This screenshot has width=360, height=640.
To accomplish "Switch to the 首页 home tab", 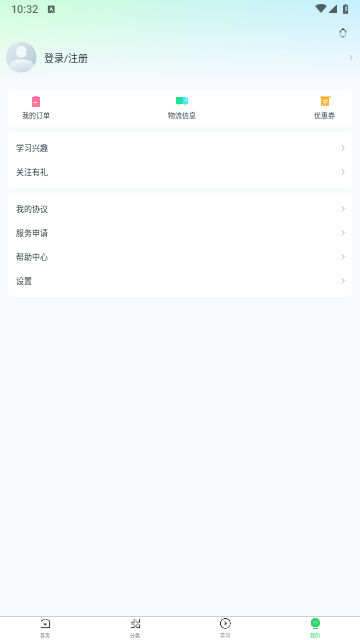I will pos(45,628).
